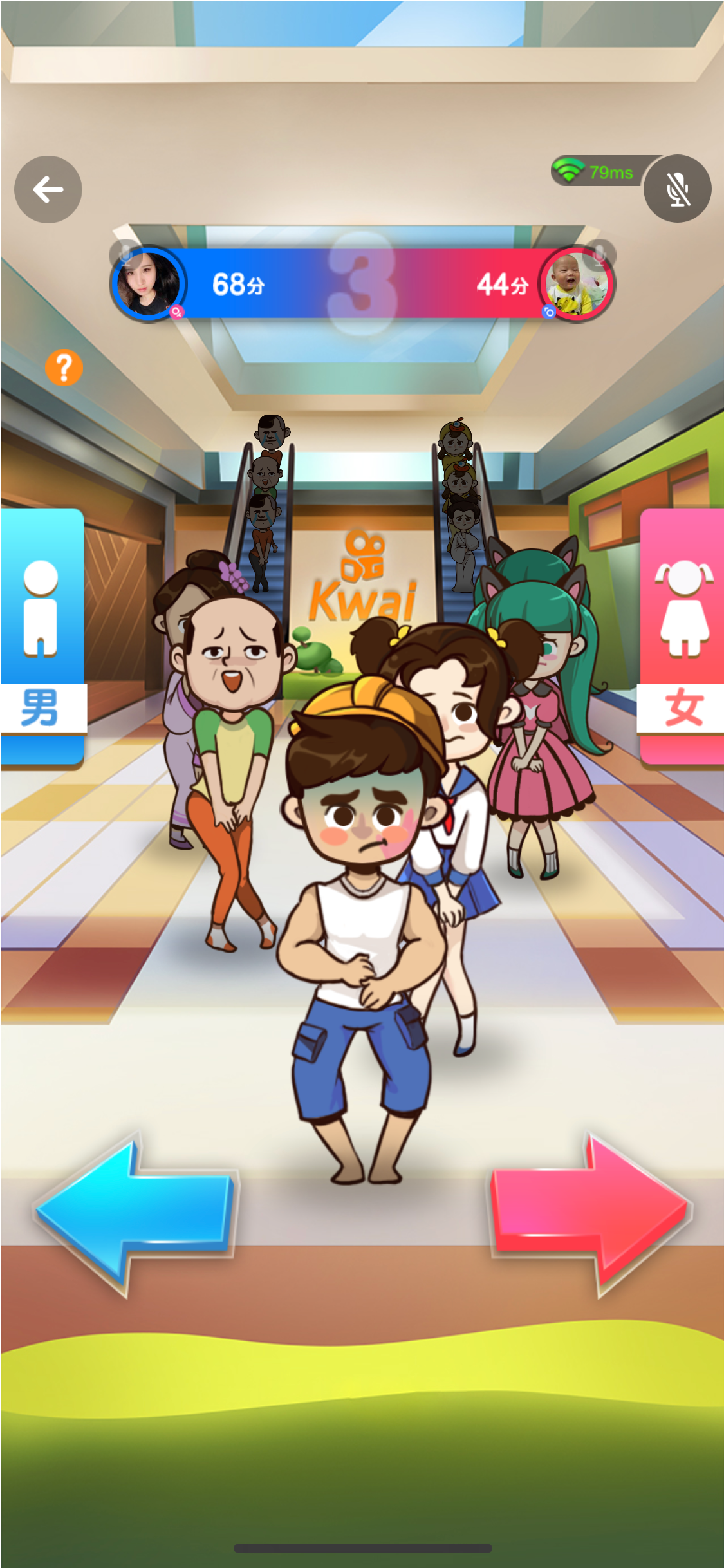The height and width of the screenshot is (1568, 724).
Task: Open the red player's avatar at 44分
Action: click(x=576, y=284)
